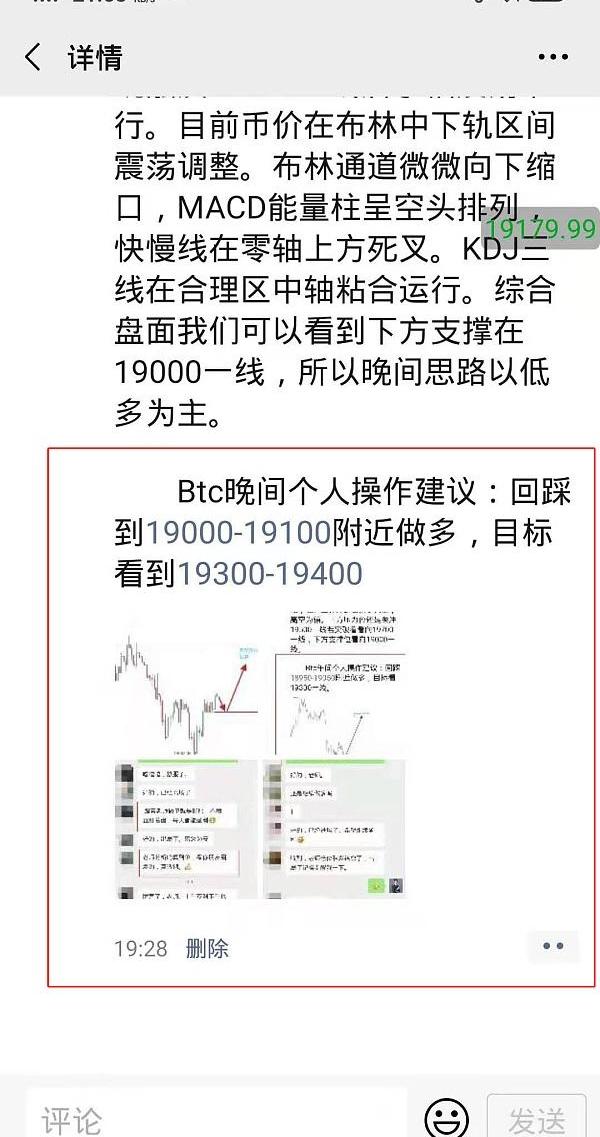
Task: Tap the 19000-19100 highlighted number link
Action: point(239,533)
